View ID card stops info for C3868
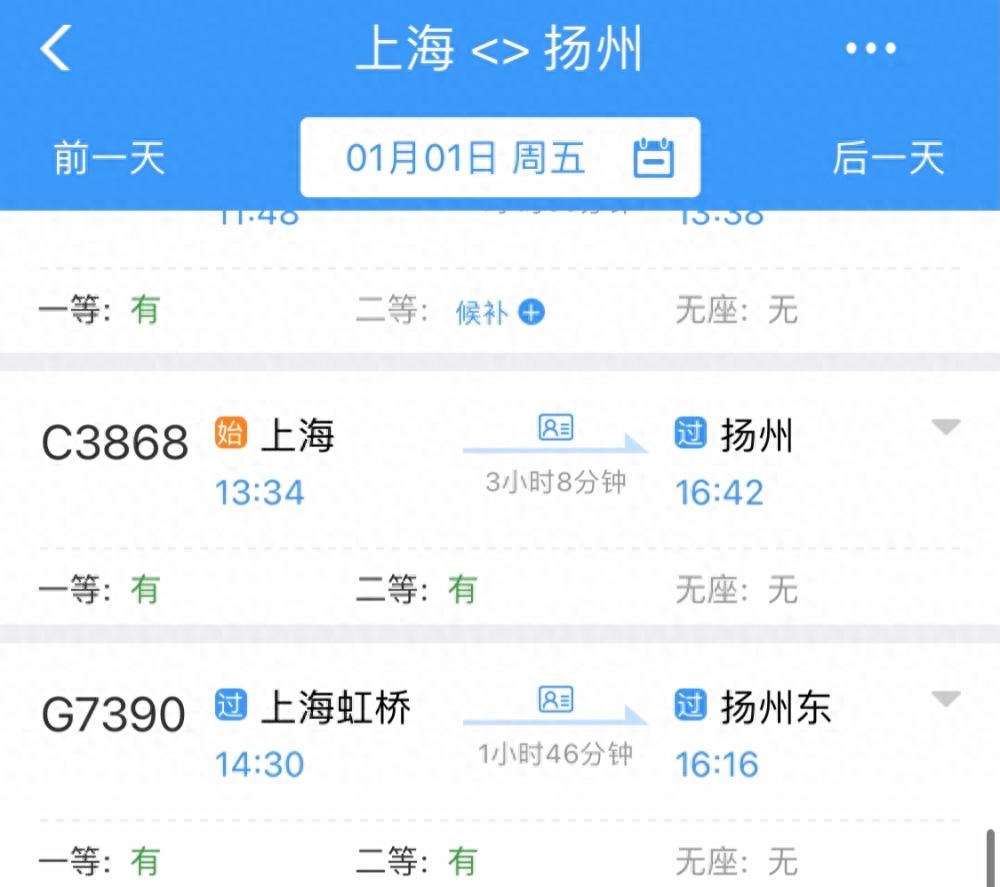Viewport: 1000px width, 887px height. pyautogui.click(x=555, y=428)
